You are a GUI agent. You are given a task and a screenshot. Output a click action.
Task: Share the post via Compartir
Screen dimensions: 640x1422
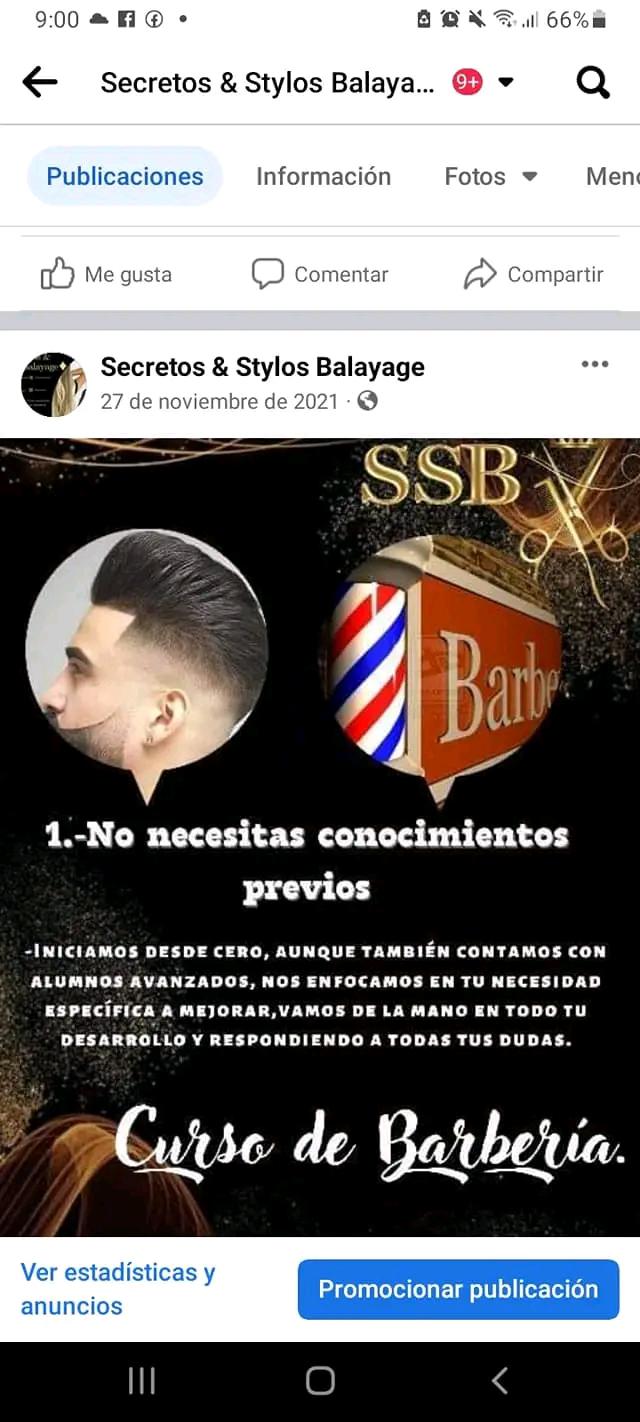pyautogui.click(x=534, y=274)
